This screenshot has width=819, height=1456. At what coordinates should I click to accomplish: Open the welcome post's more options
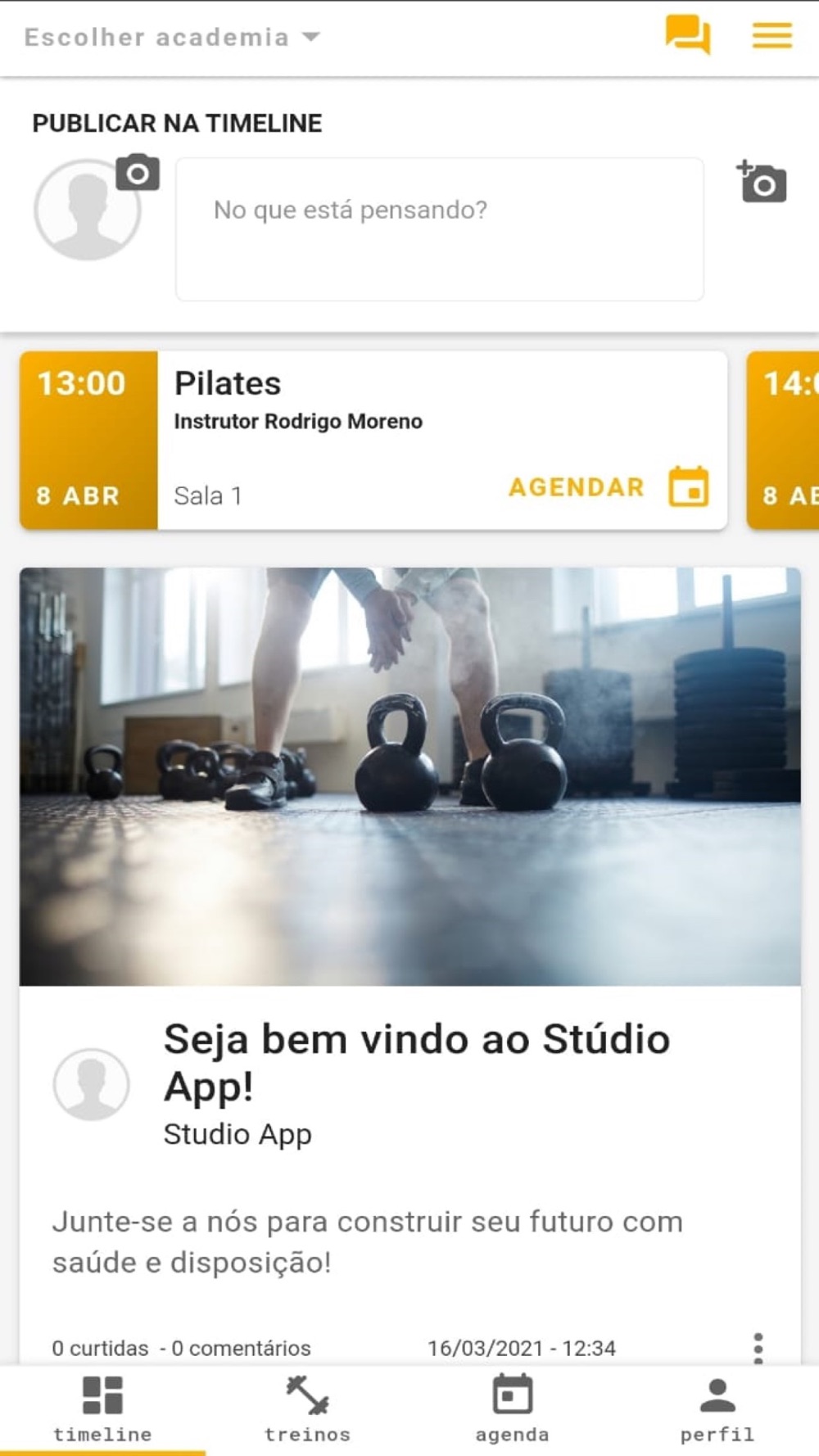[758, 1347]
